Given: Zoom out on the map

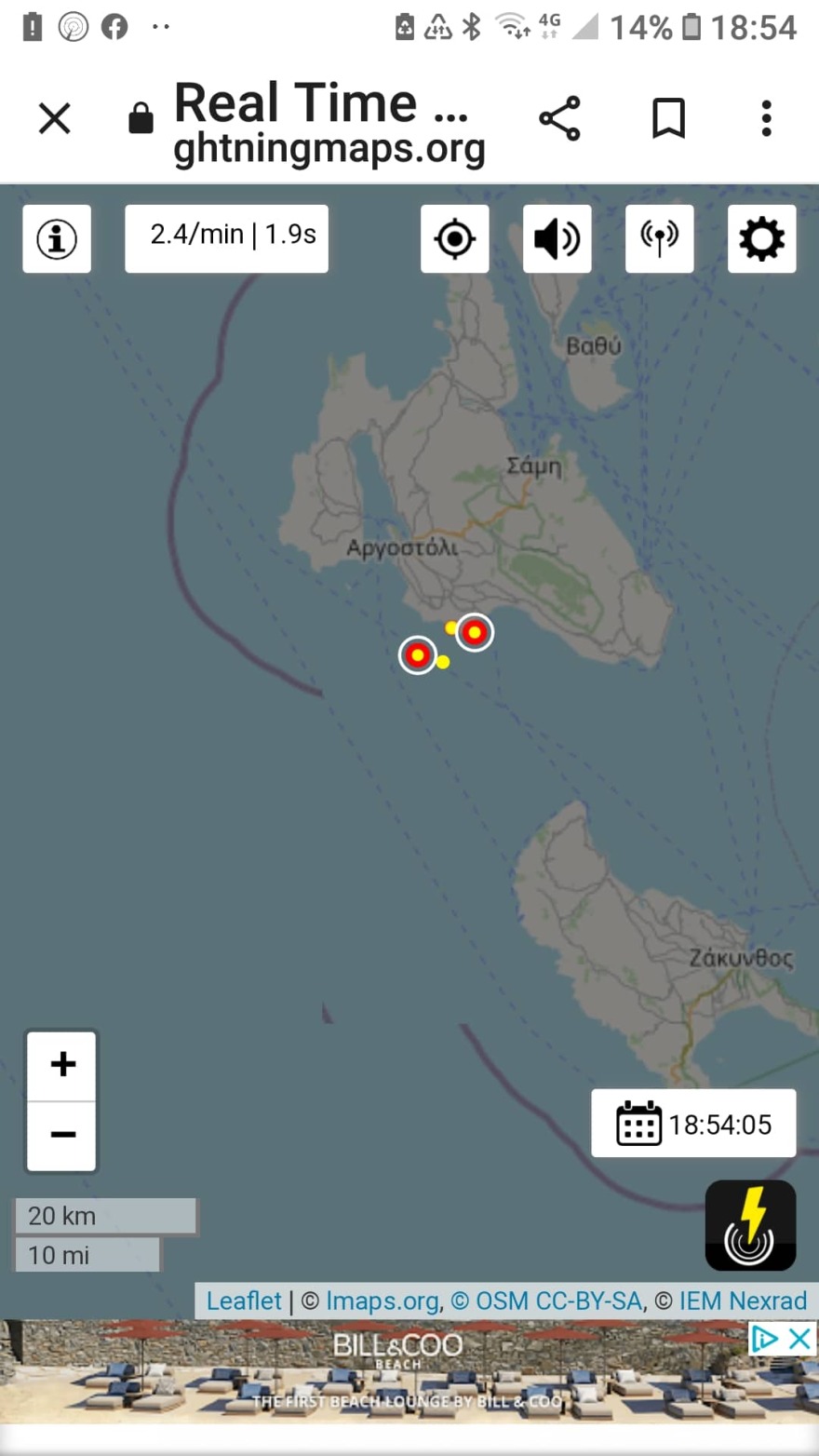Looking at the screenshot, I should point(62,1135).
